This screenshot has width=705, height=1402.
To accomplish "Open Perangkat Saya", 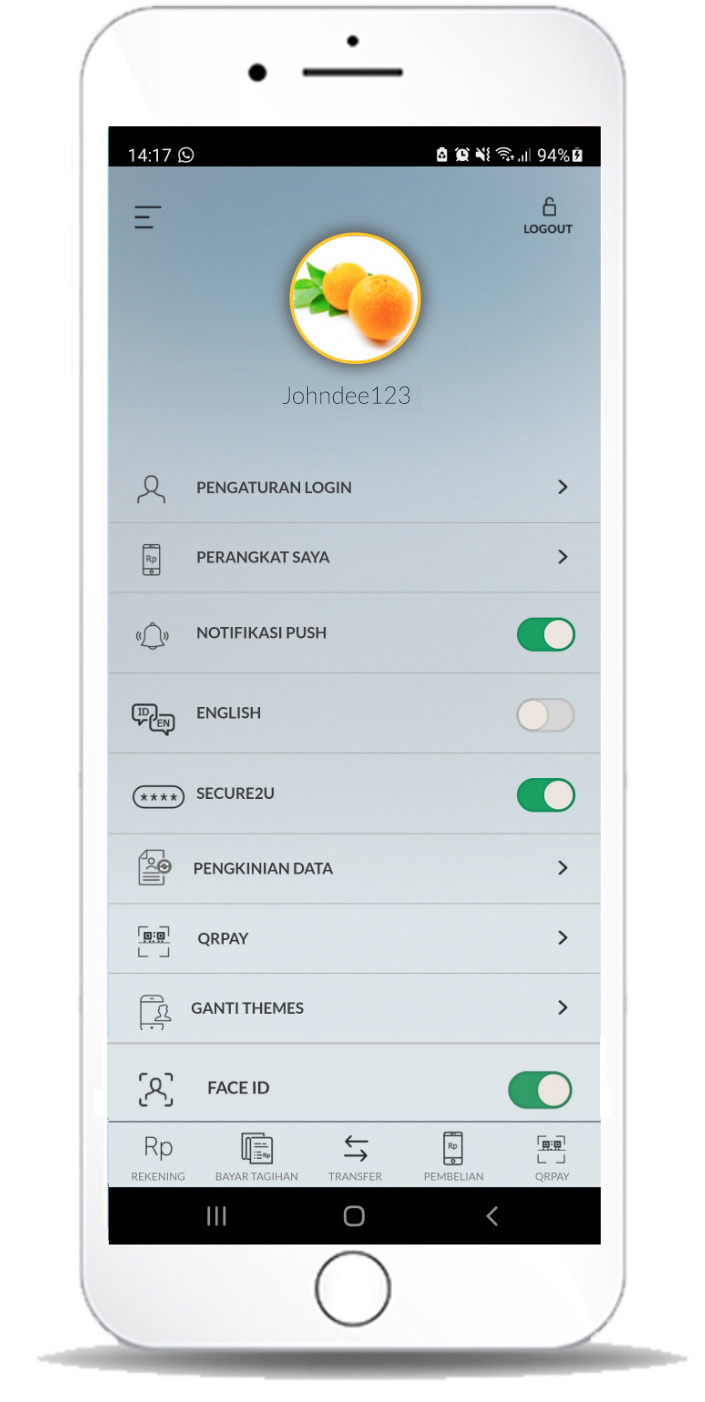I will 354,557.
